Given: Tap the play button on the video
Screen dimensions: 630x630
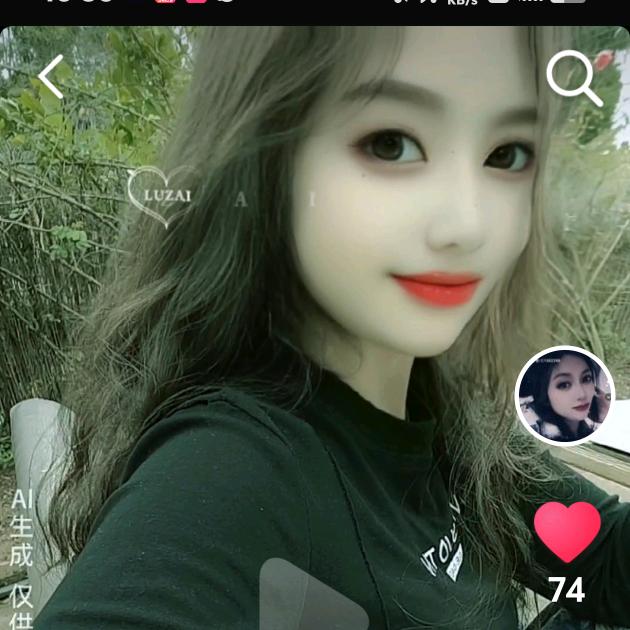Looking at the screenshot, I should click(x=305, y=596).
